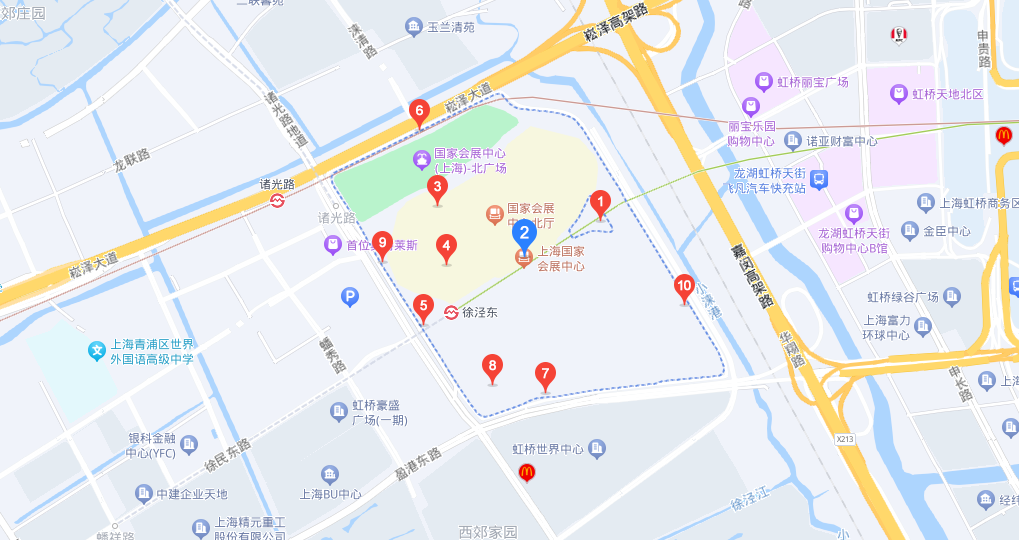Tap red map marker number 4
The width and height of the screenshot is (1019, 540).
(x=447, y=247)
